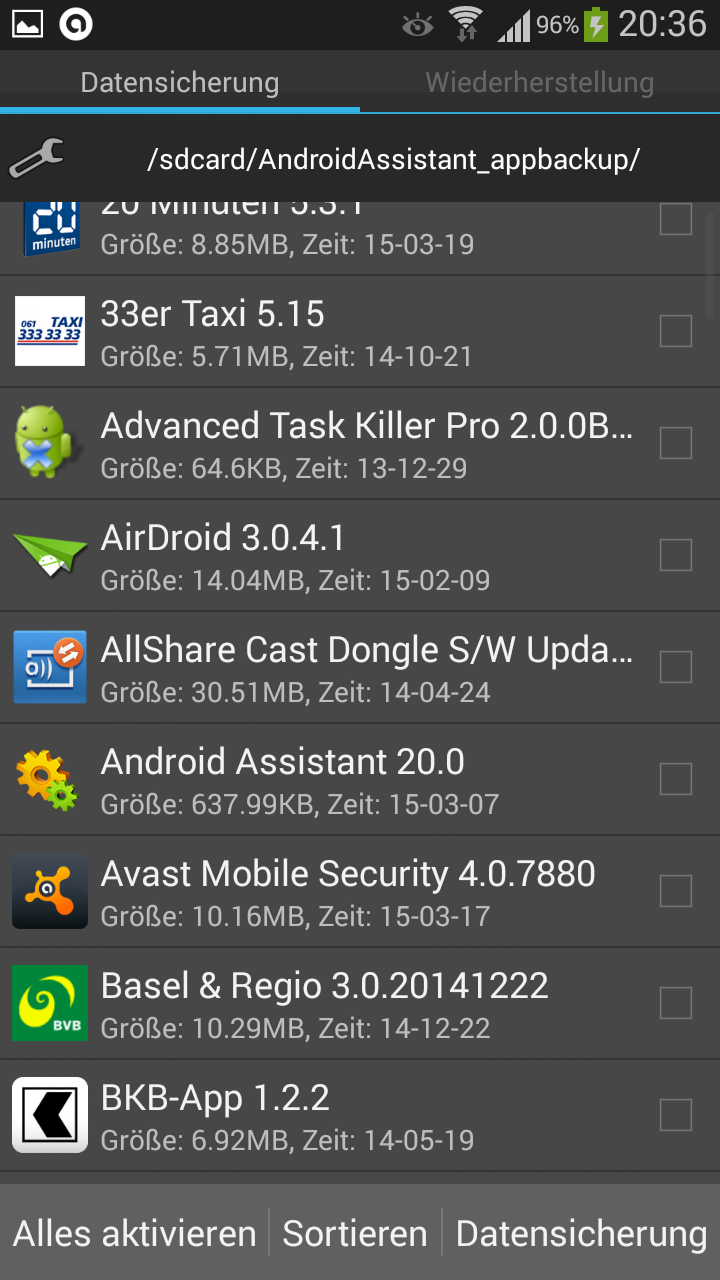
Task: Check the AirDroid 3.0.4.1 box
Action: click(676, 555)
